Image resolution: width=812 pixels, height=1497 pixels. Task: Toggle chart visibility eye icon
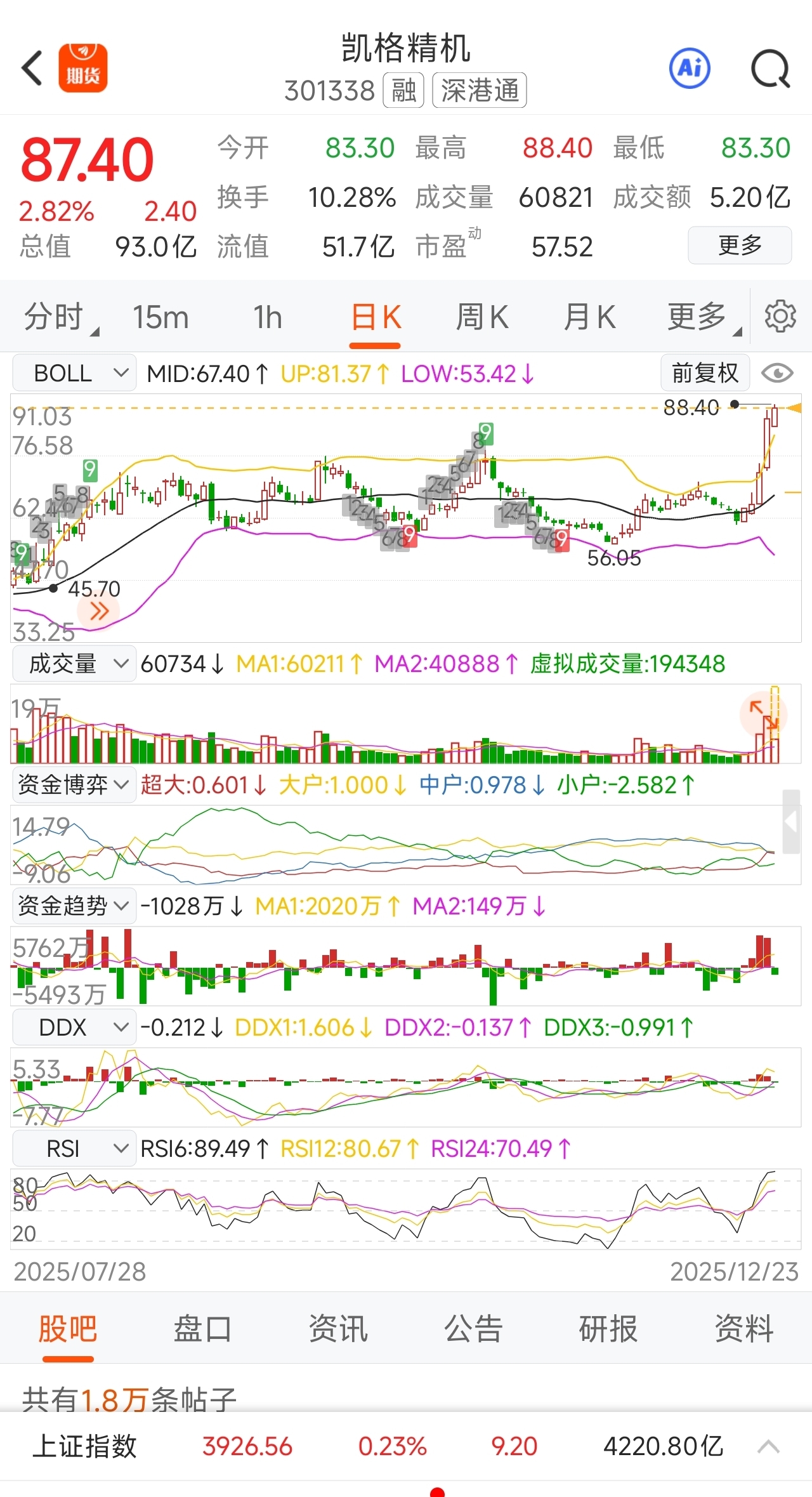777,373
